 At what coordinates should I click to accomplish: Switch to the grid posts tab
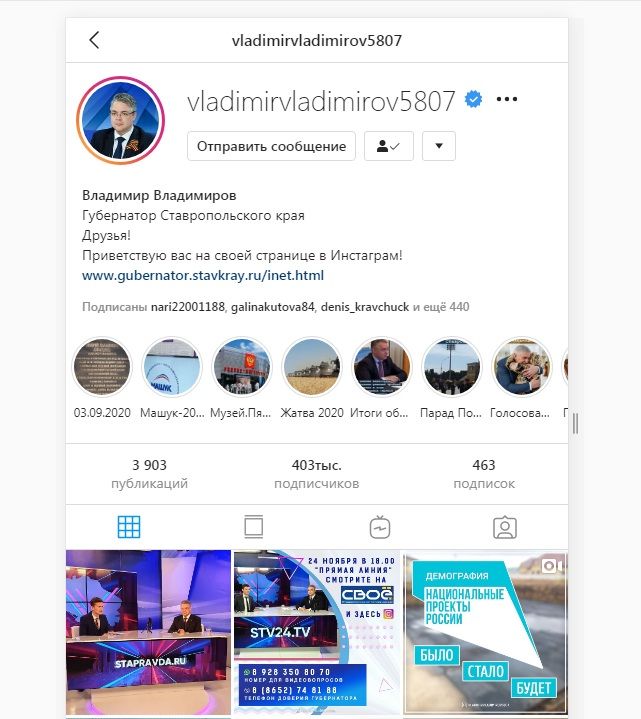pos(129,527)
